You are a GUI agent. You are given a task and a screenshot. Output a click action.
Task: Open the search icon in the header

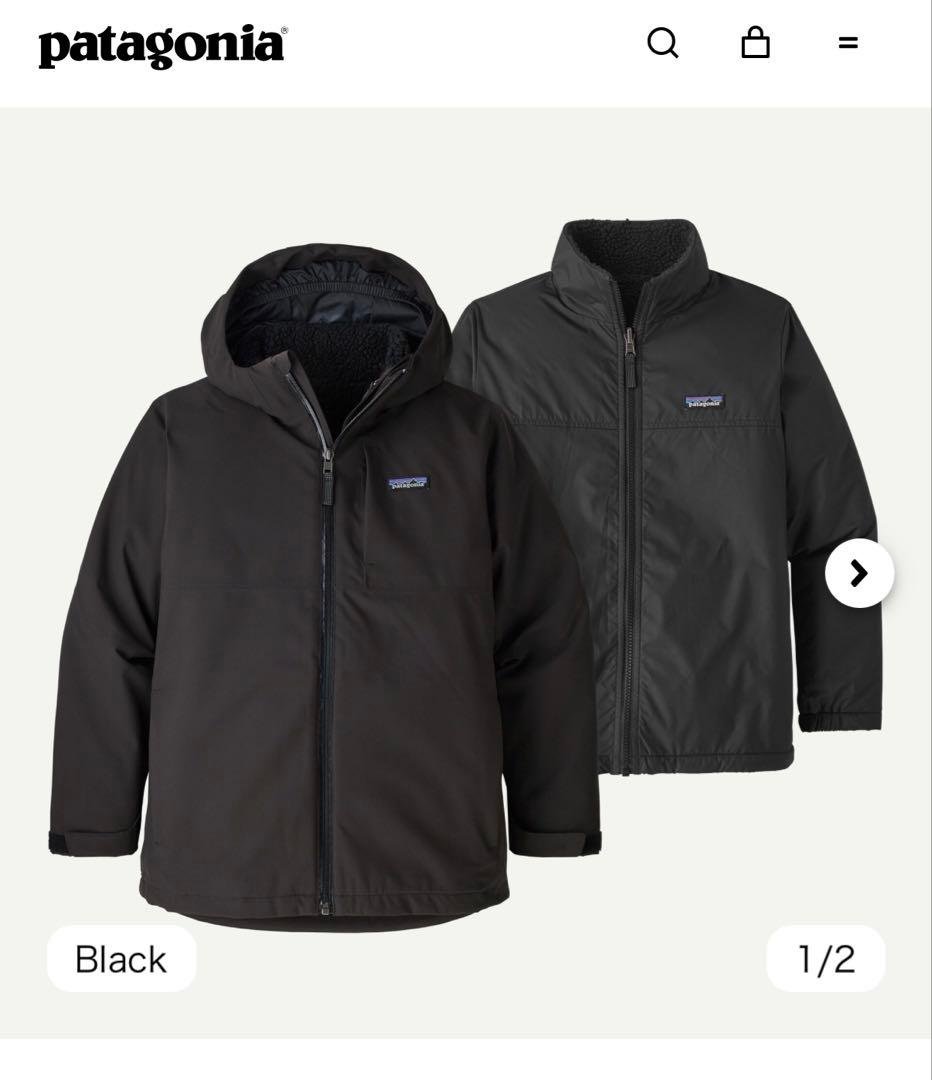(x=662, y=43)
